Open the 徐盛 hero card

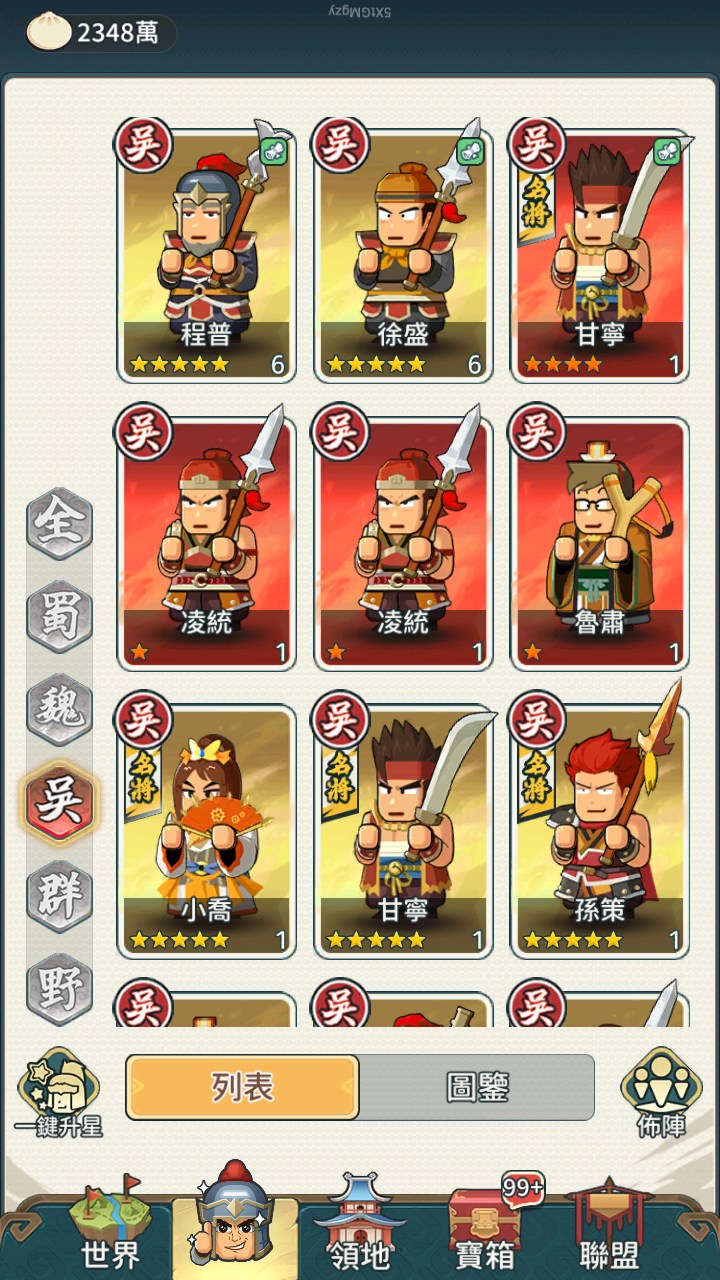403,250
